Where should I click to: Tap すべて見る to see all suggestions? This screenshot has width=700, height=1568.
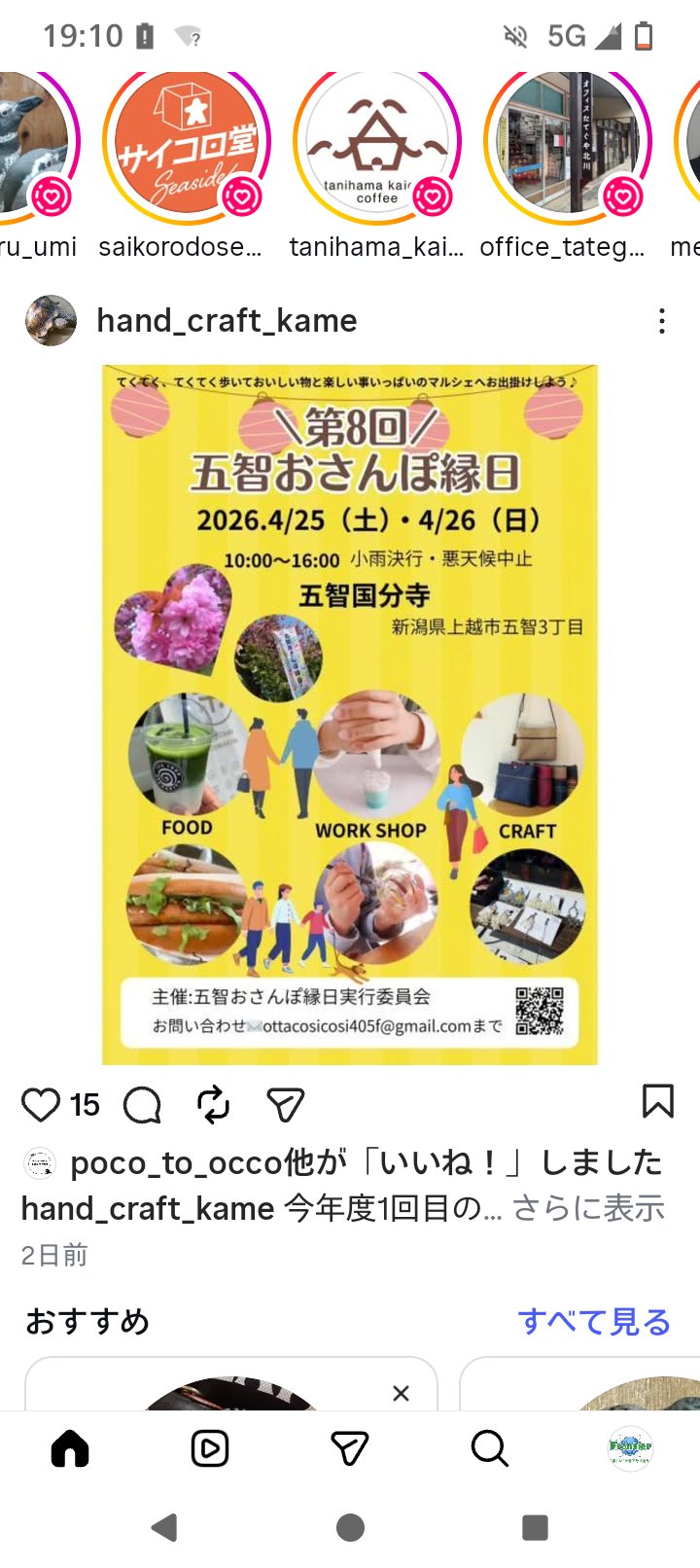pyautogui.click(x=594, y=1321)
